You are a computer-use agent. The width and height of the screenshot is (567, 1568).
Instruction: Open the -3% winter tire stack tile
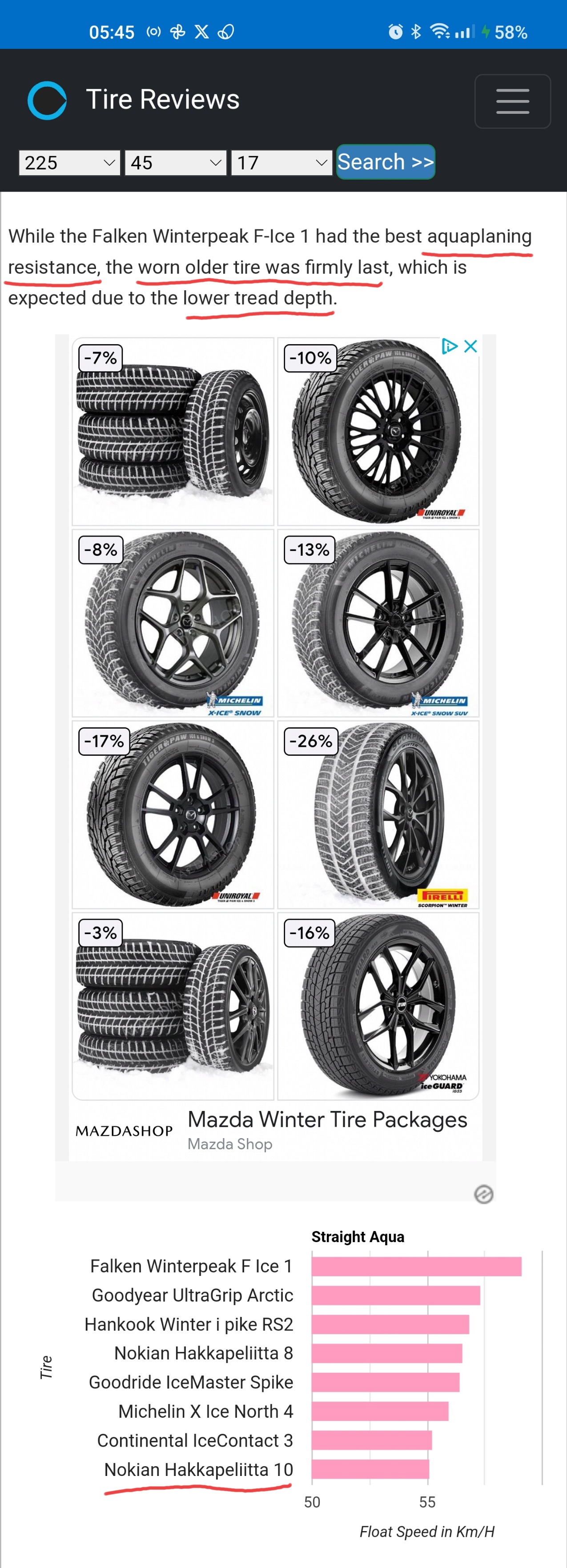[x=173, y=1006]
